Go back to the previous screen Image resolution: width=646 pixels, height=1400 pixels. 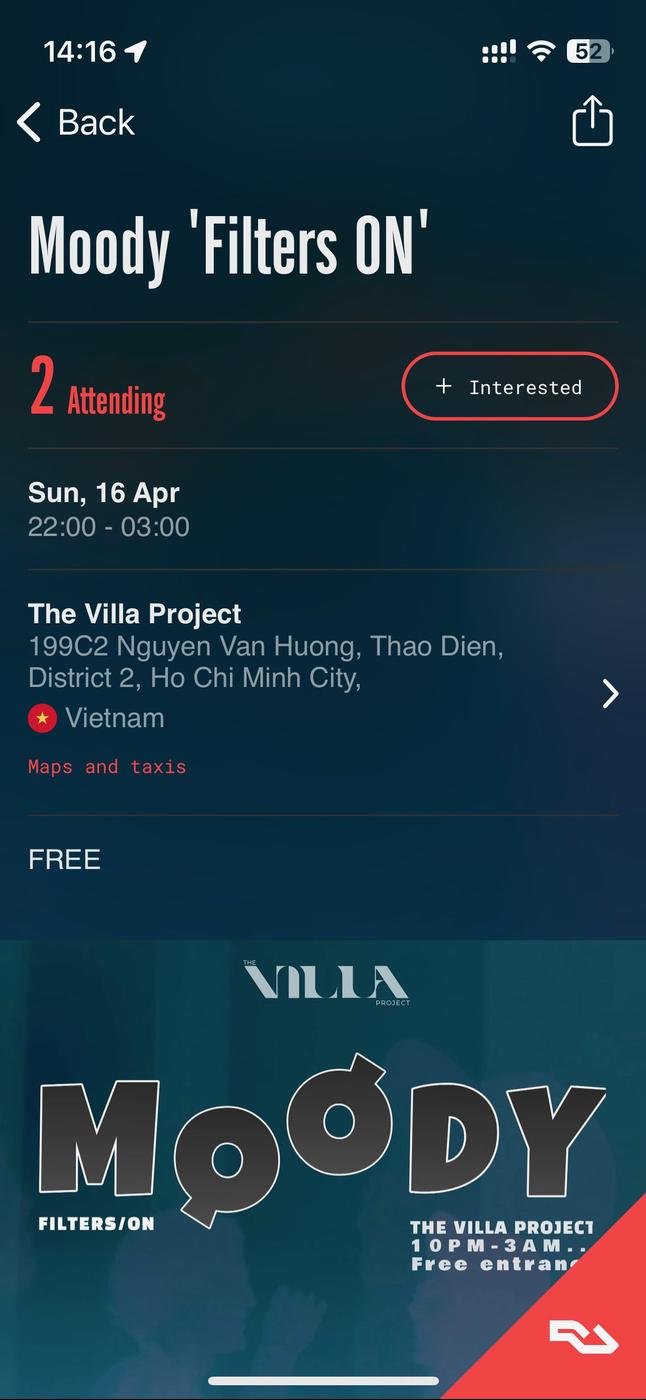(x=76, y=122)
